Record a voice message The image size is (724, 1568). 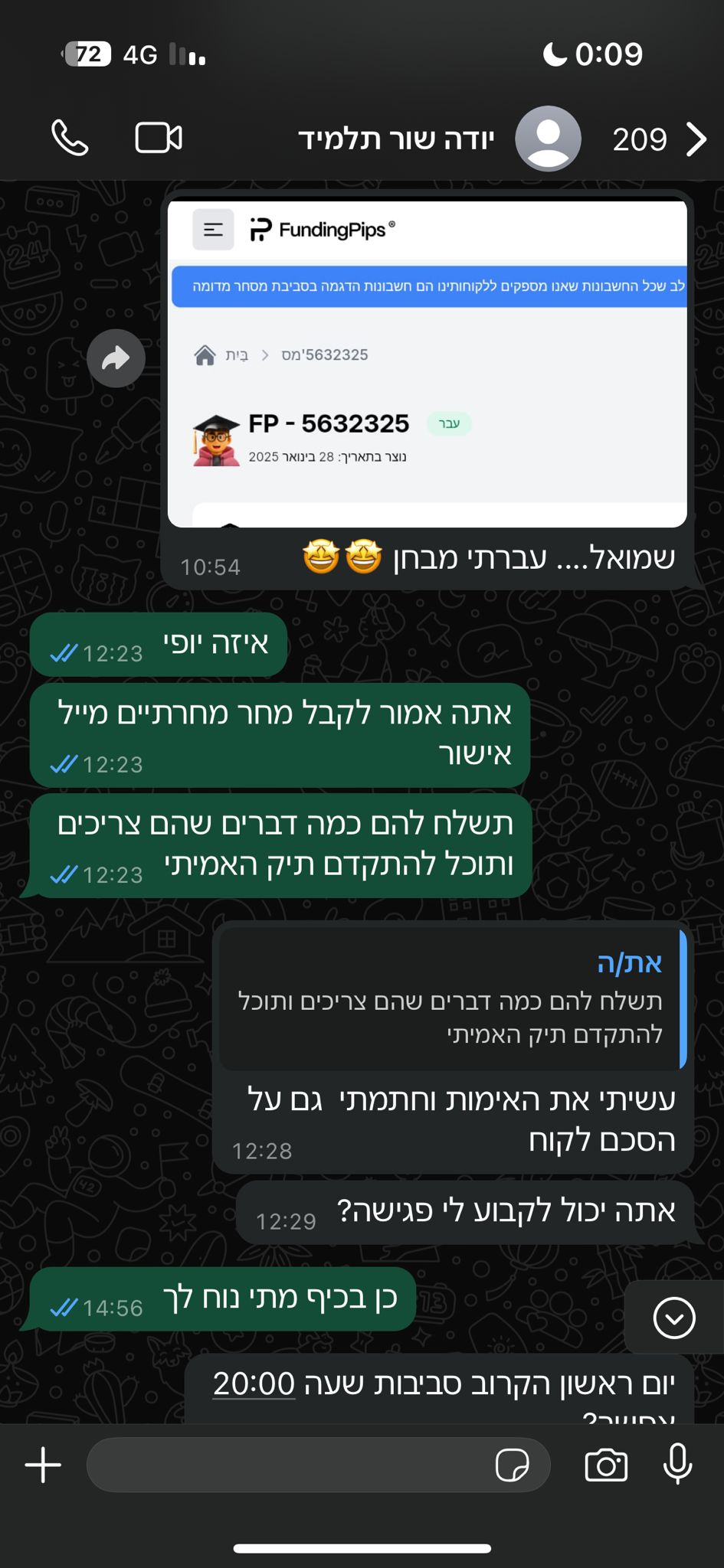pyautogui.click(x=677, y=1464)
